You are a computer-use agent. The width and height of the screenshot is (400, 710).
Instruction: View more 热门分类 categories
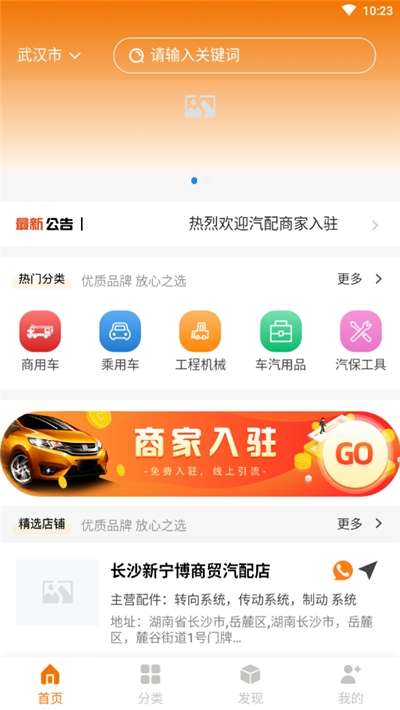[360, 279]
